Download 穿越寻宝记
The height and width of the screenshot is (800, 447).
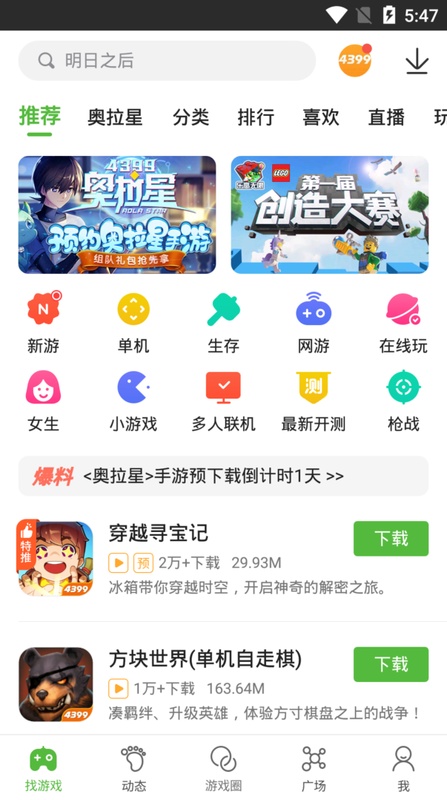[391, 538]
